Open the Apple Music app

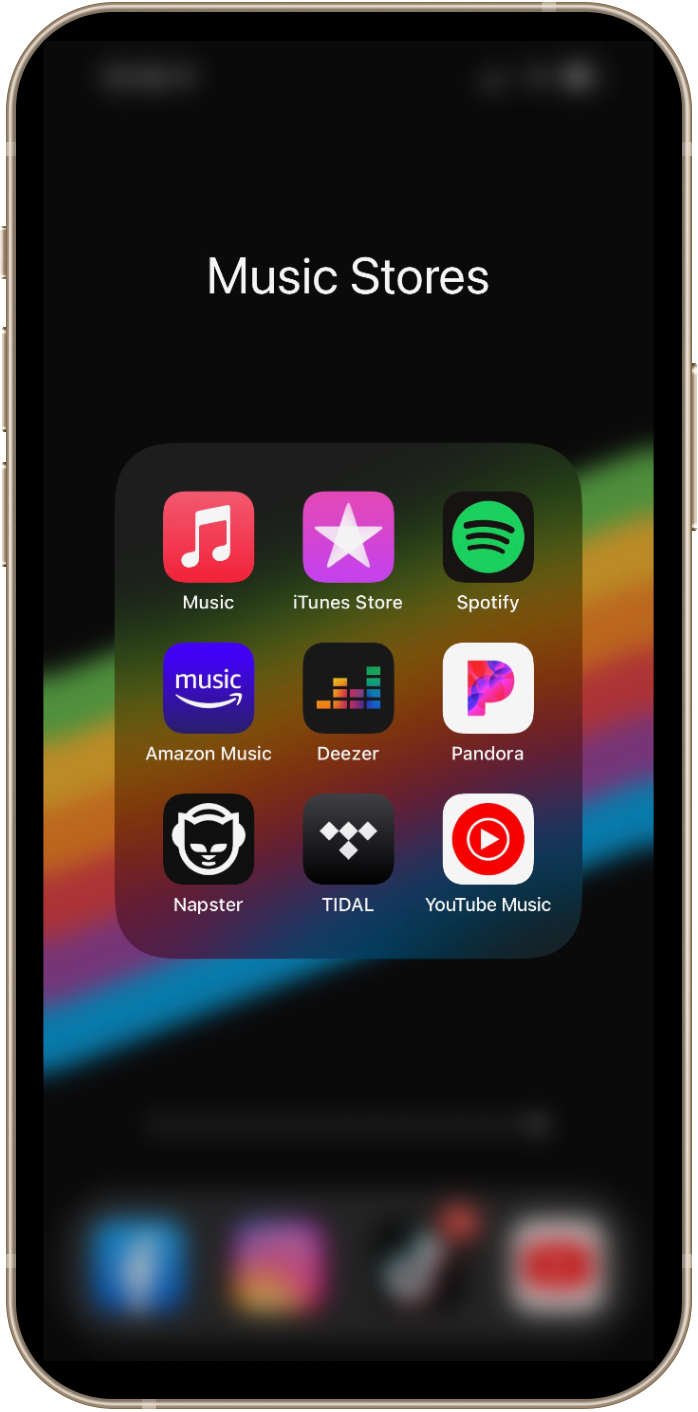click(x=208, y=537)
